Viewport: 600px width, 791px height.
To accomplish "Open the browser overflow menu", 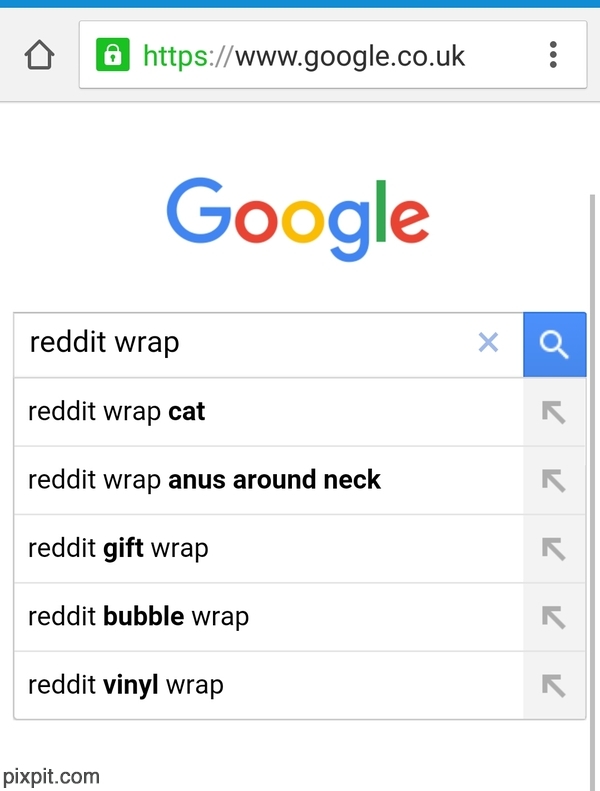I will [553, 54].
